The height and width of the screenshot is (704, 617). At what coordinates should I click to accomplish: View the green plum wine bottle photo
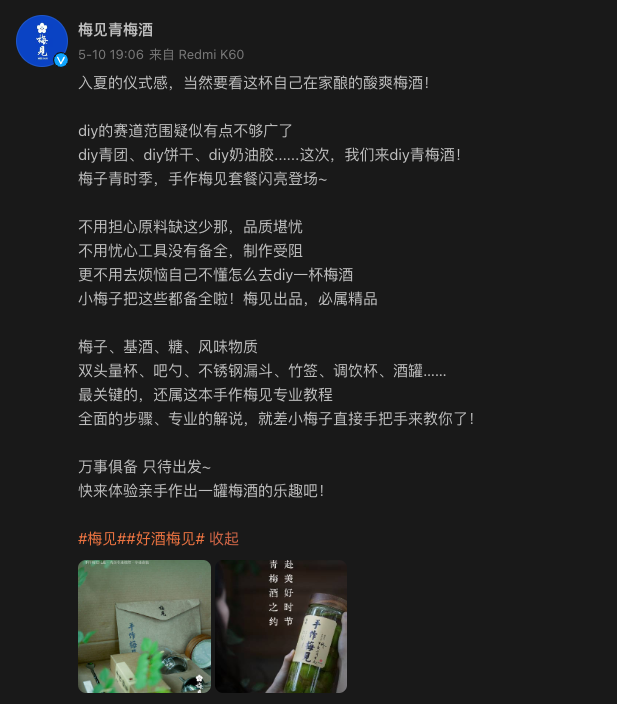coord(281,626)
